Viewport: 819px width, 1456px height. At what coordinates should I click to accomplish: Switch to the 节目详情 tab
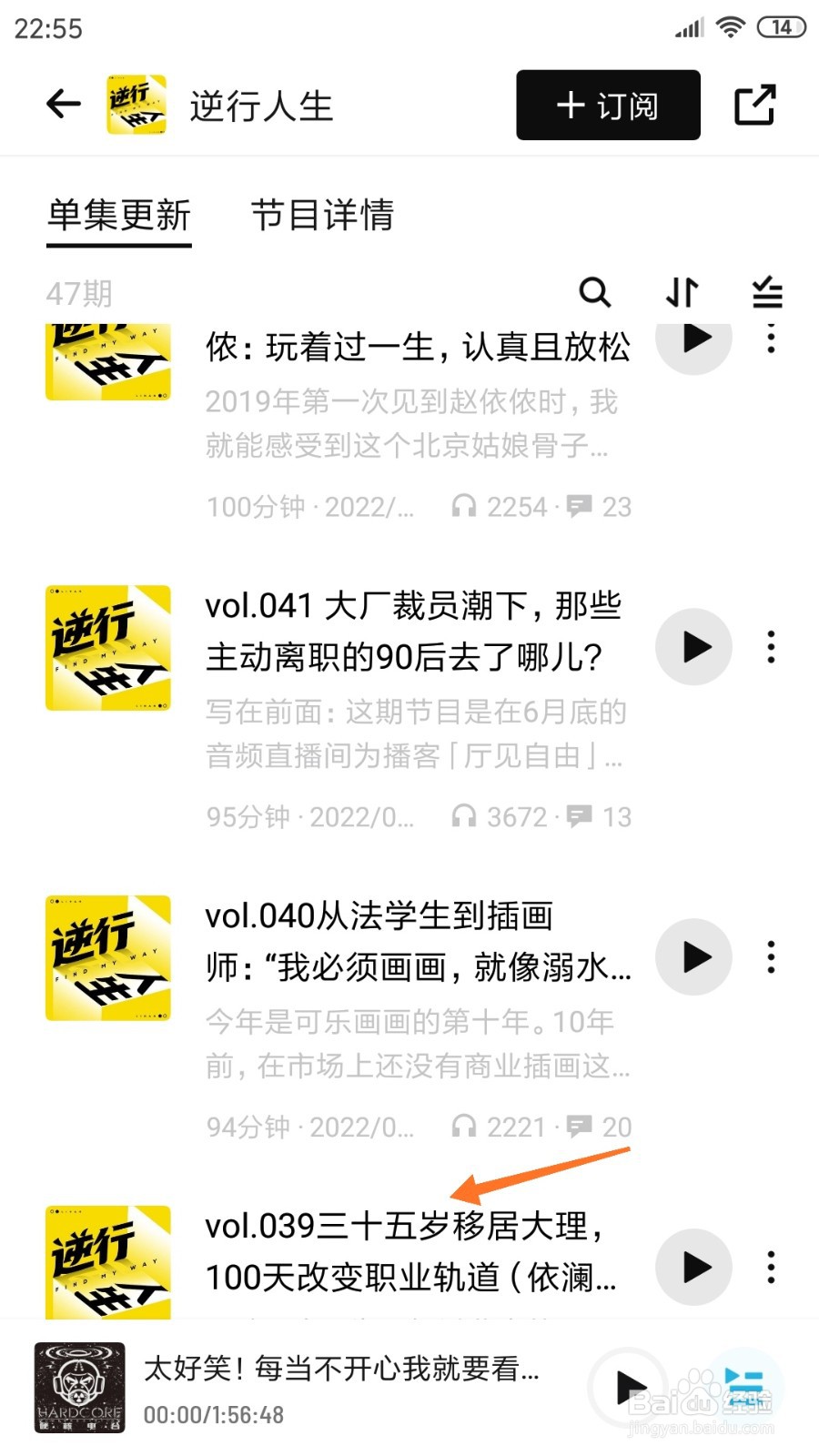[323, 217]
